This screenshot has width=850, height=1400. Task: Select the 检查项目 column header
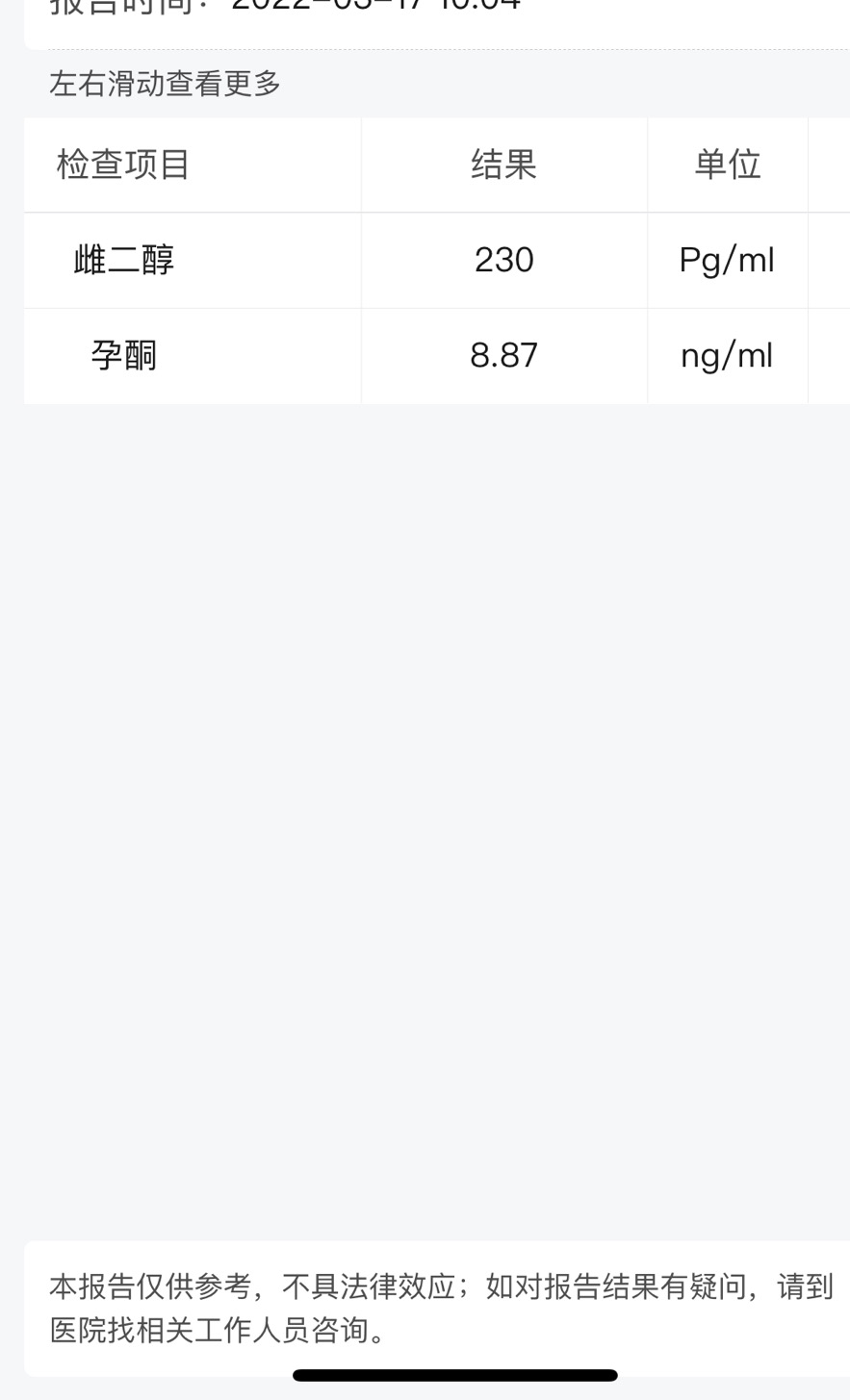point(122,164)
